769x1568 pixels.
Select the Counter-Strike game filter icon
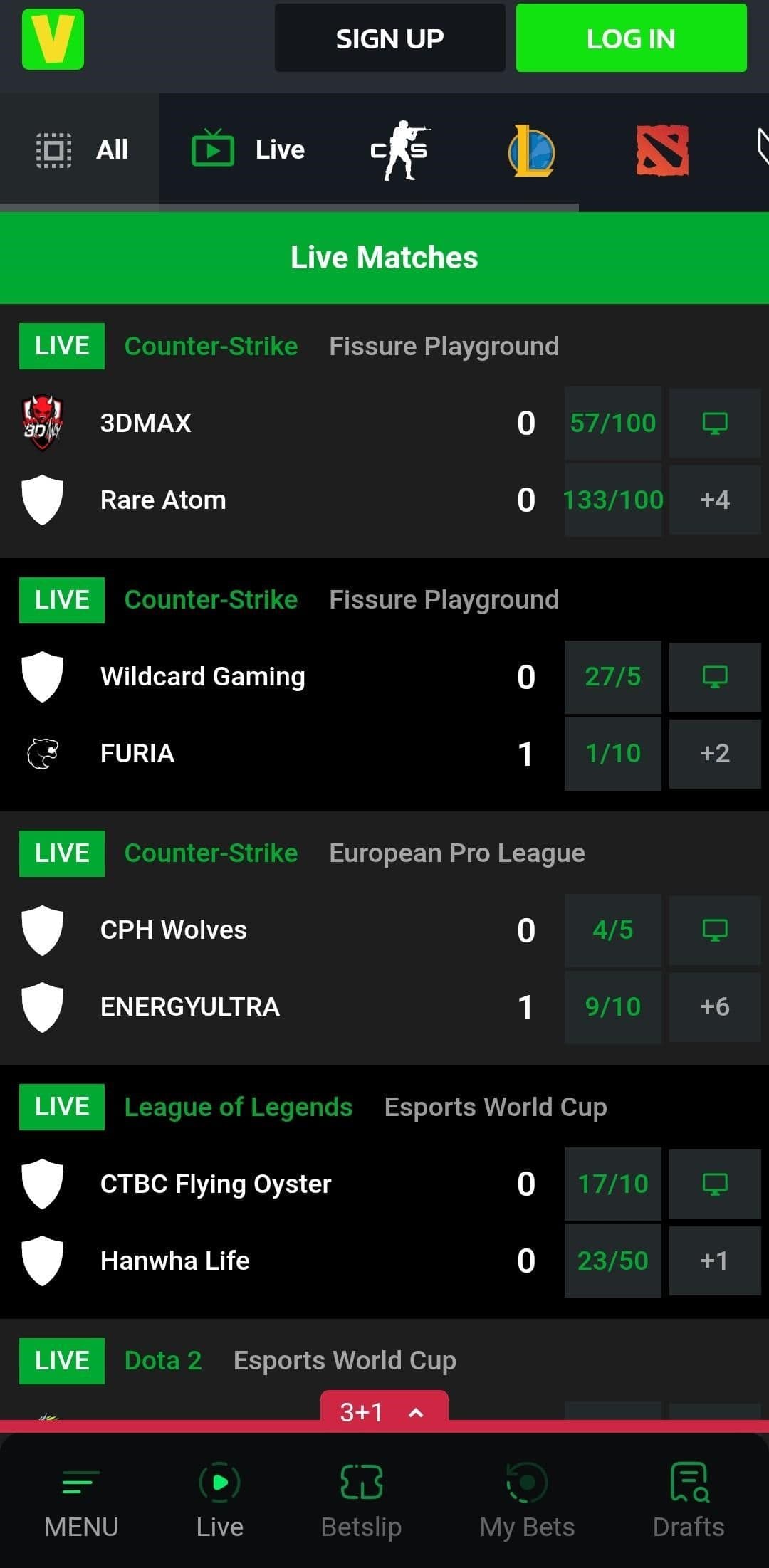[x=401, y=149]
